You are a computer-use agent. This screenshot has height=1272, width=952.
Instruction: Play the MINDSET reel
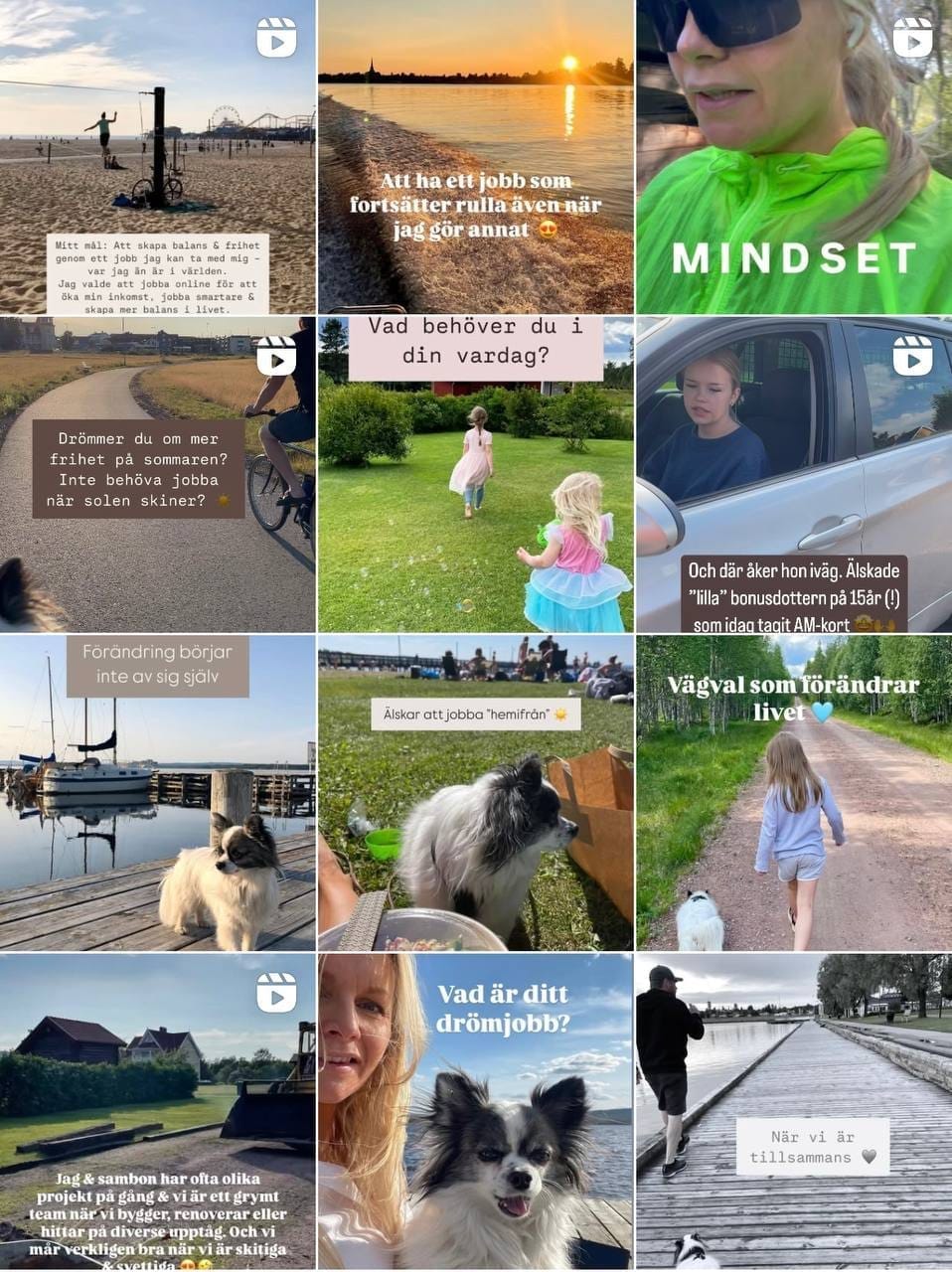[x=793, y=157]
